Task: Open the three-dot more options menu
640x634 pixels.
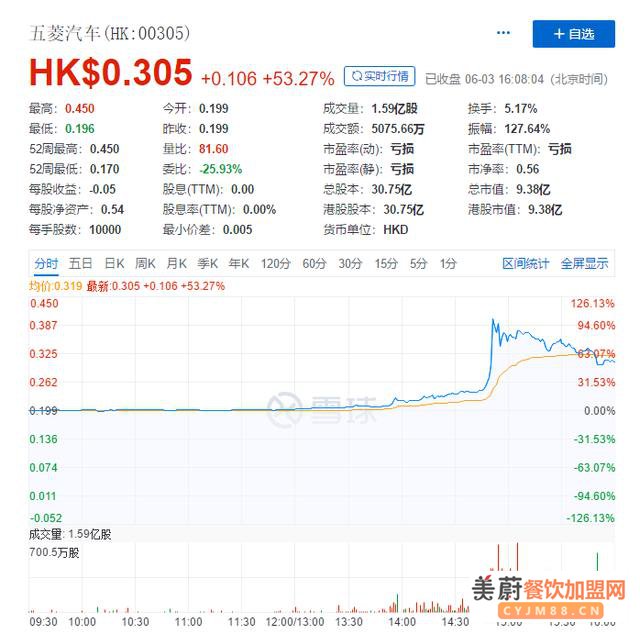Action: tap(504, 33)
